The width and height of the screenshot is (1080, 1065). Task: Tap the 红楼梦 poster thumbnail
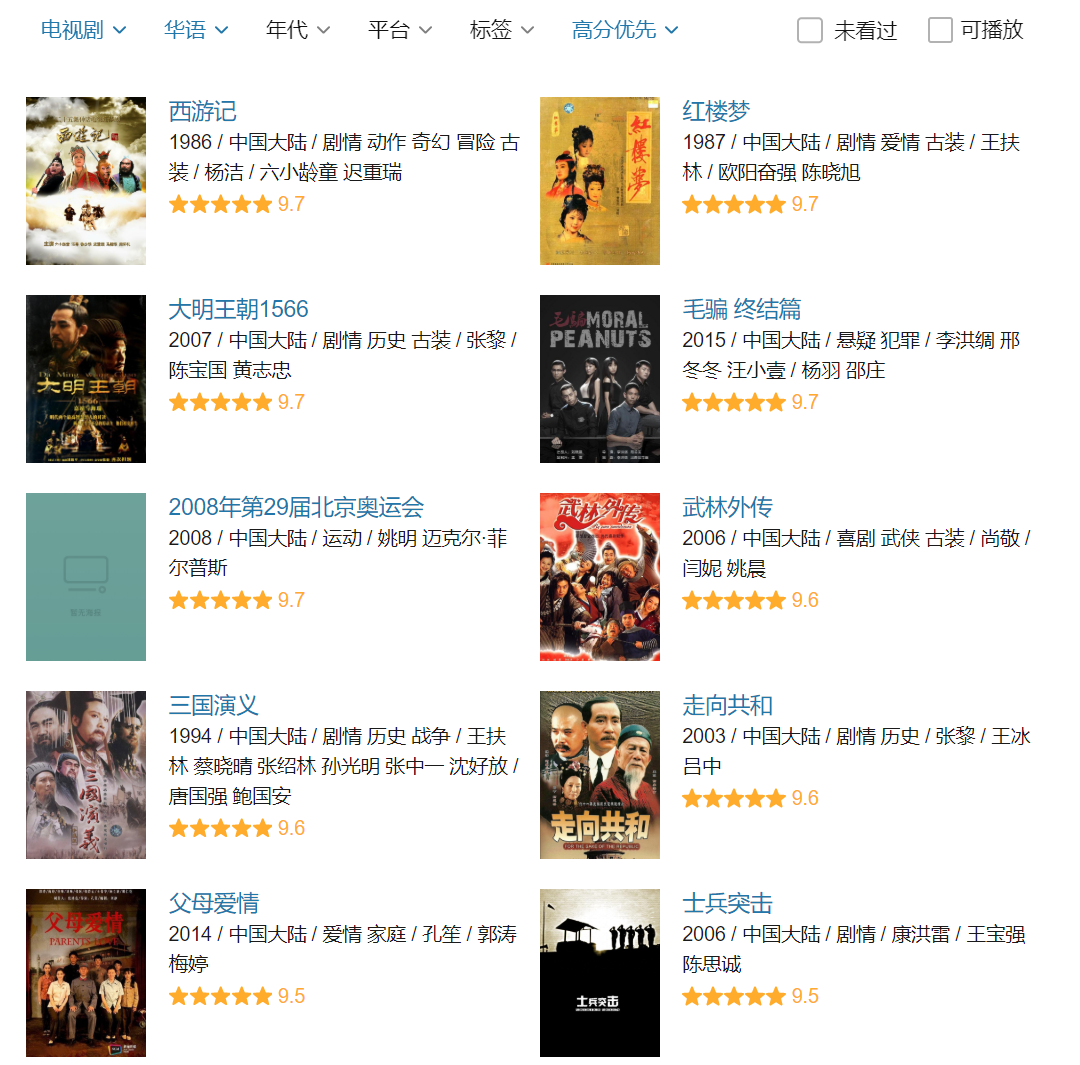coord(600,181)
